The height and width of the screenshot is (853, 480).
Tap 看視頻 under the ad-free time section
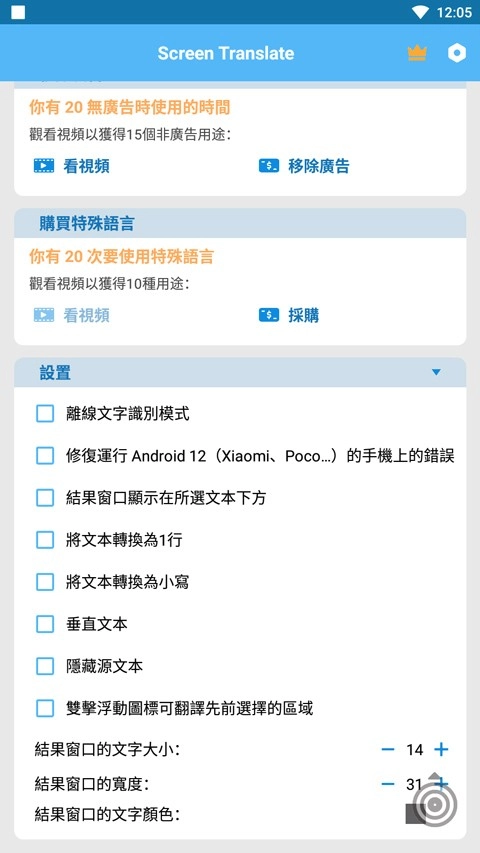[71, 166]
